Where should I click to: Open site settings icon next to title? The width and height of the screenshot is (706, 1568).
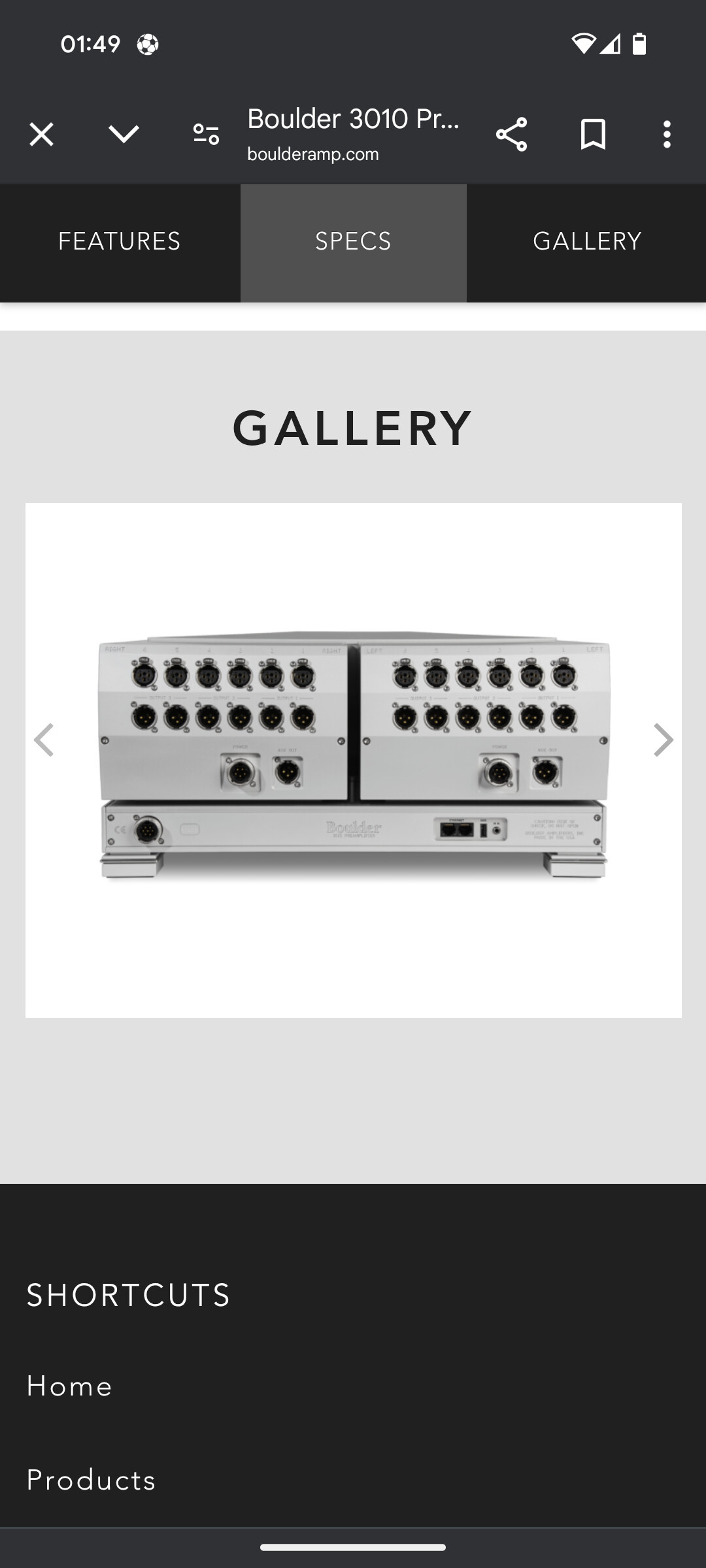point(206,135)
